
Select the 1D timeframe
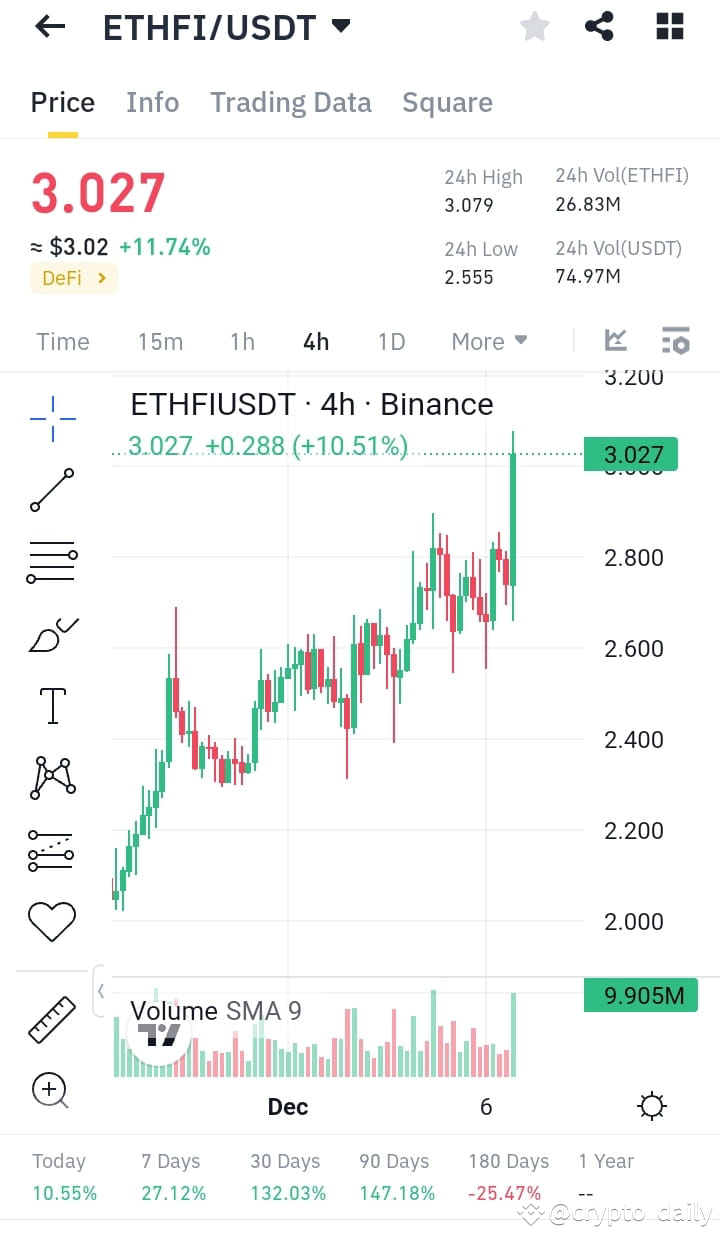click(391, 341)
